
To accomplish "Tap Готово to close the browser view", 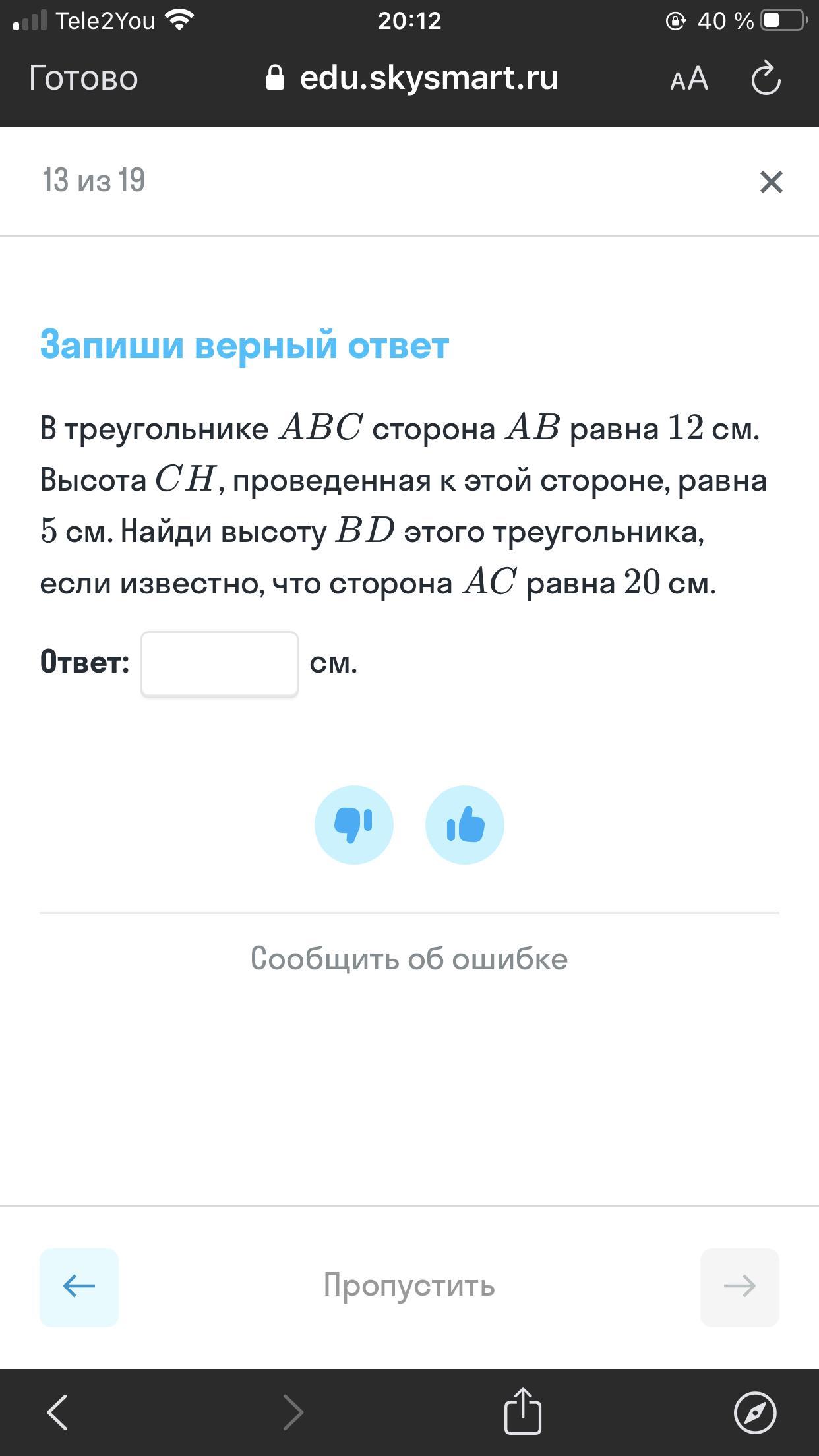I will pos(83,78).
